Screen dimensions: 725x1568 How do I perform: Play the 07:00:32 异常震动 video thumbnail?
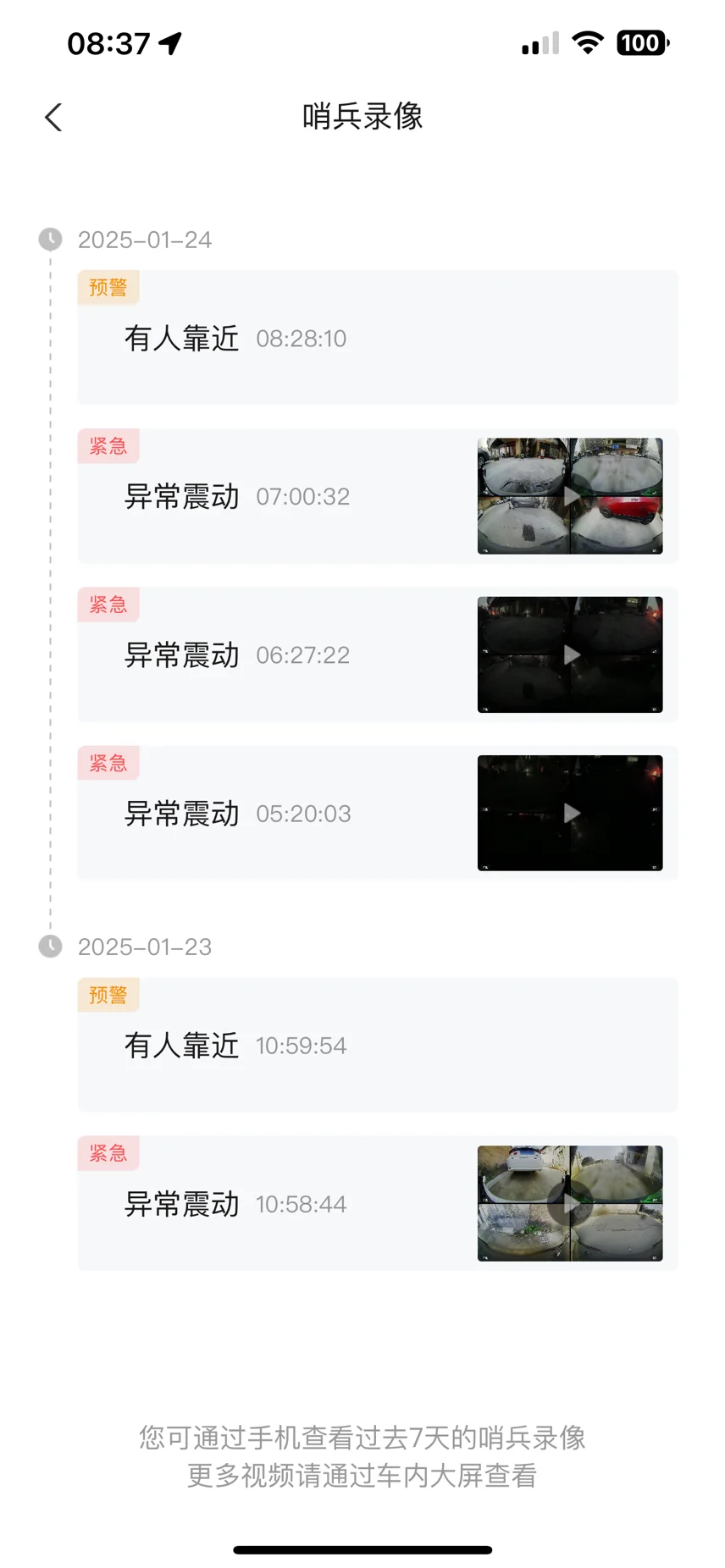[570, 496]
